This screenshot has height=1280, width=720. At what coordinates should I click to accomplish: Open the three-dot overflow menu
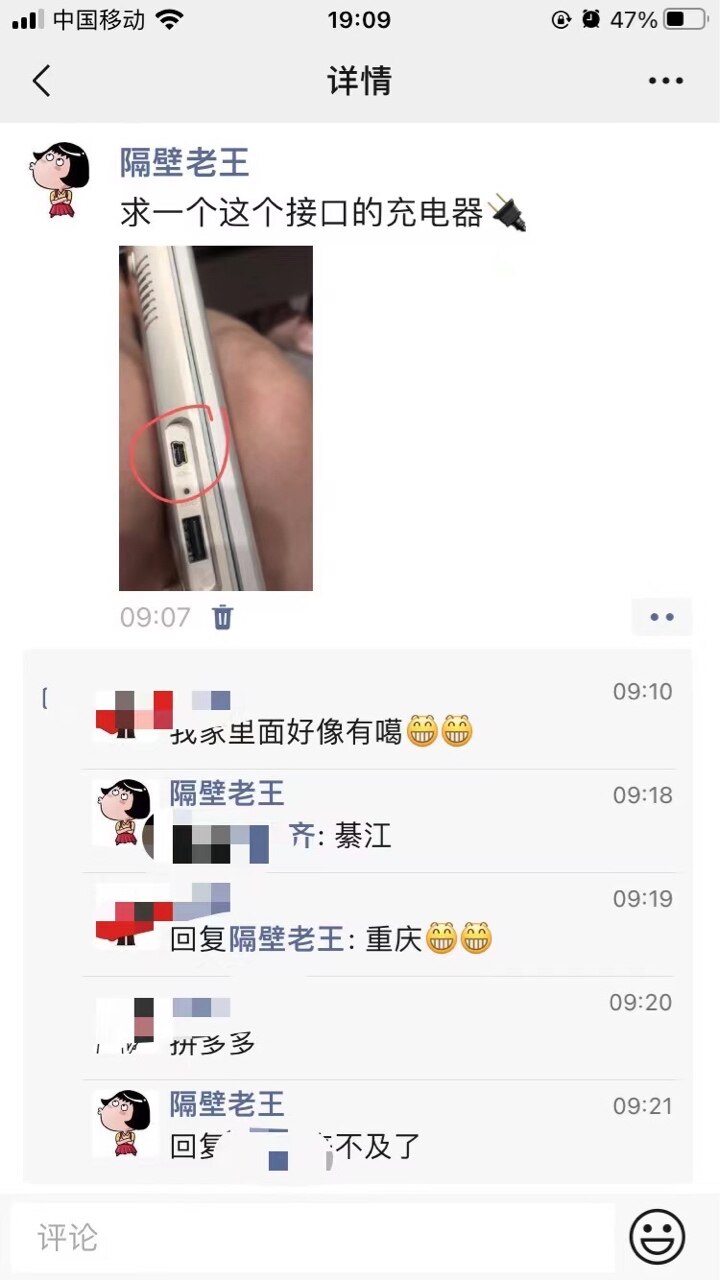[665, 81]
